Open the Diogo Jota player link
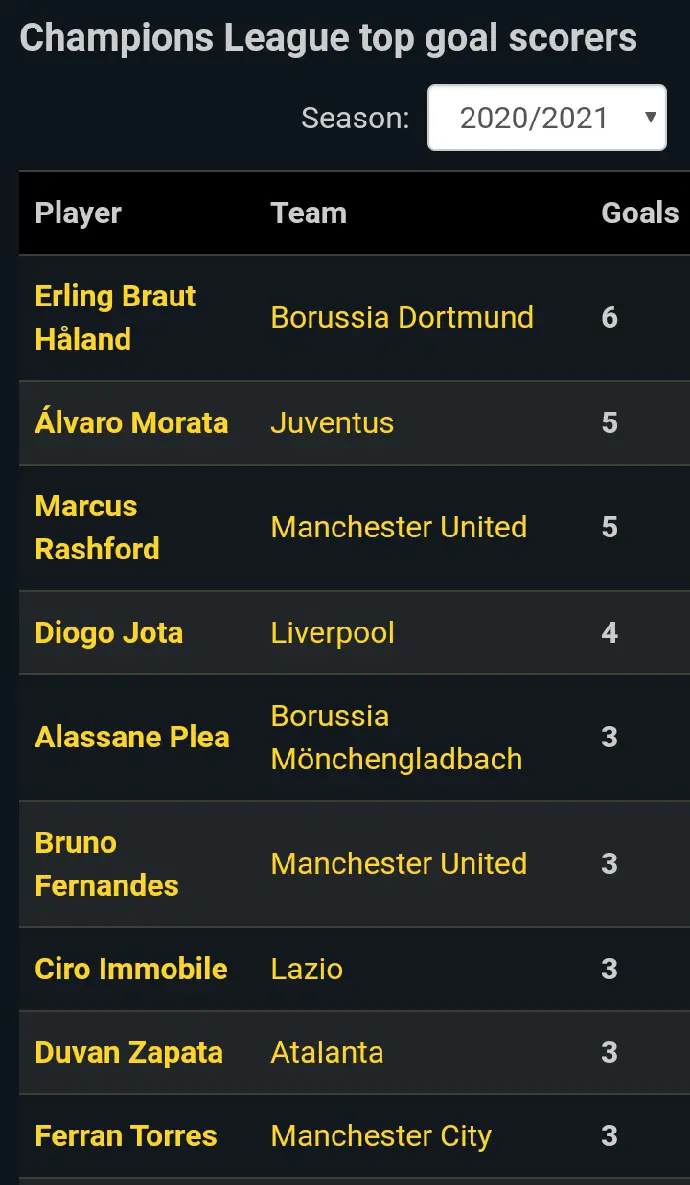Image resolution: width=690 pixels, height=1185 pixels. [109, 633]
